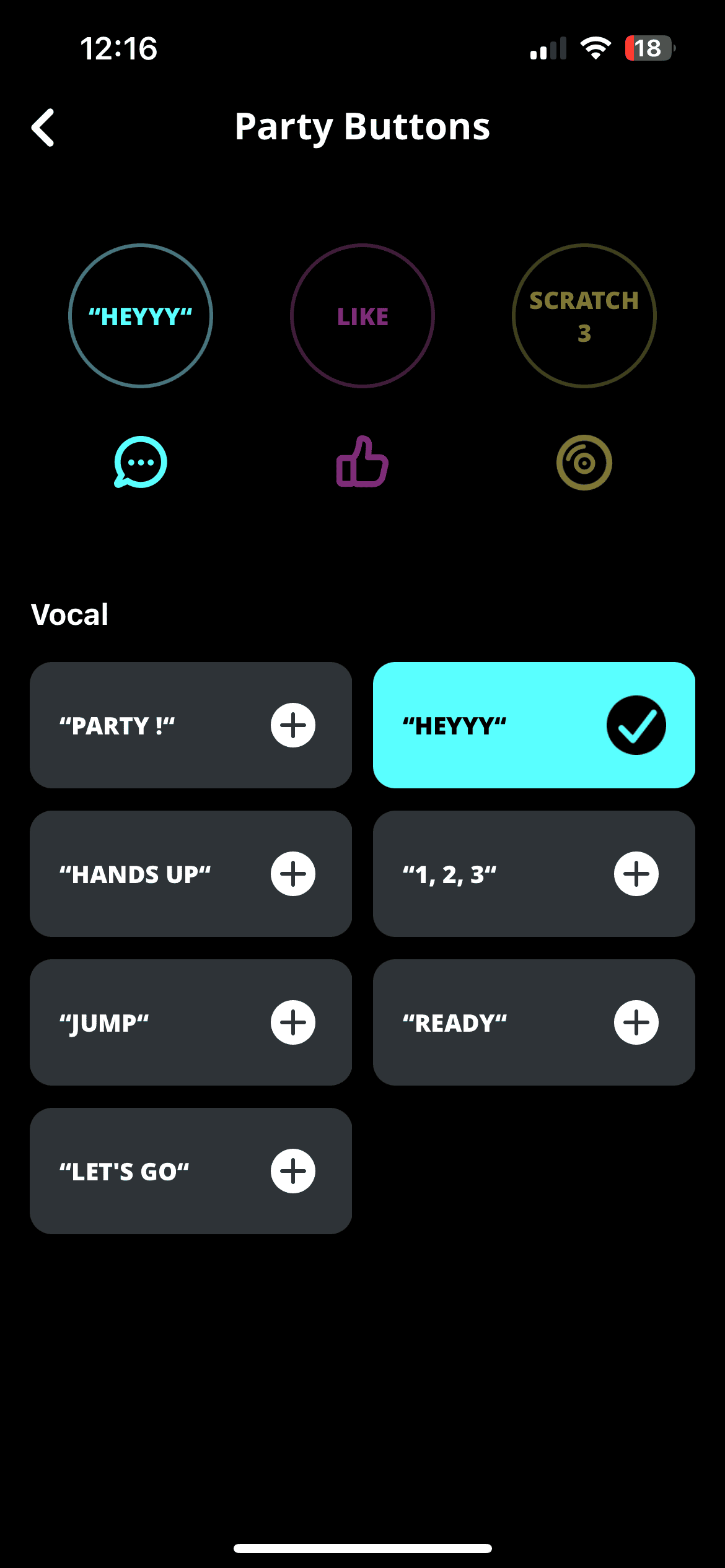
Task: Deselect the checked "HEYYY" vocal
Action: click(x=636, y=725)
